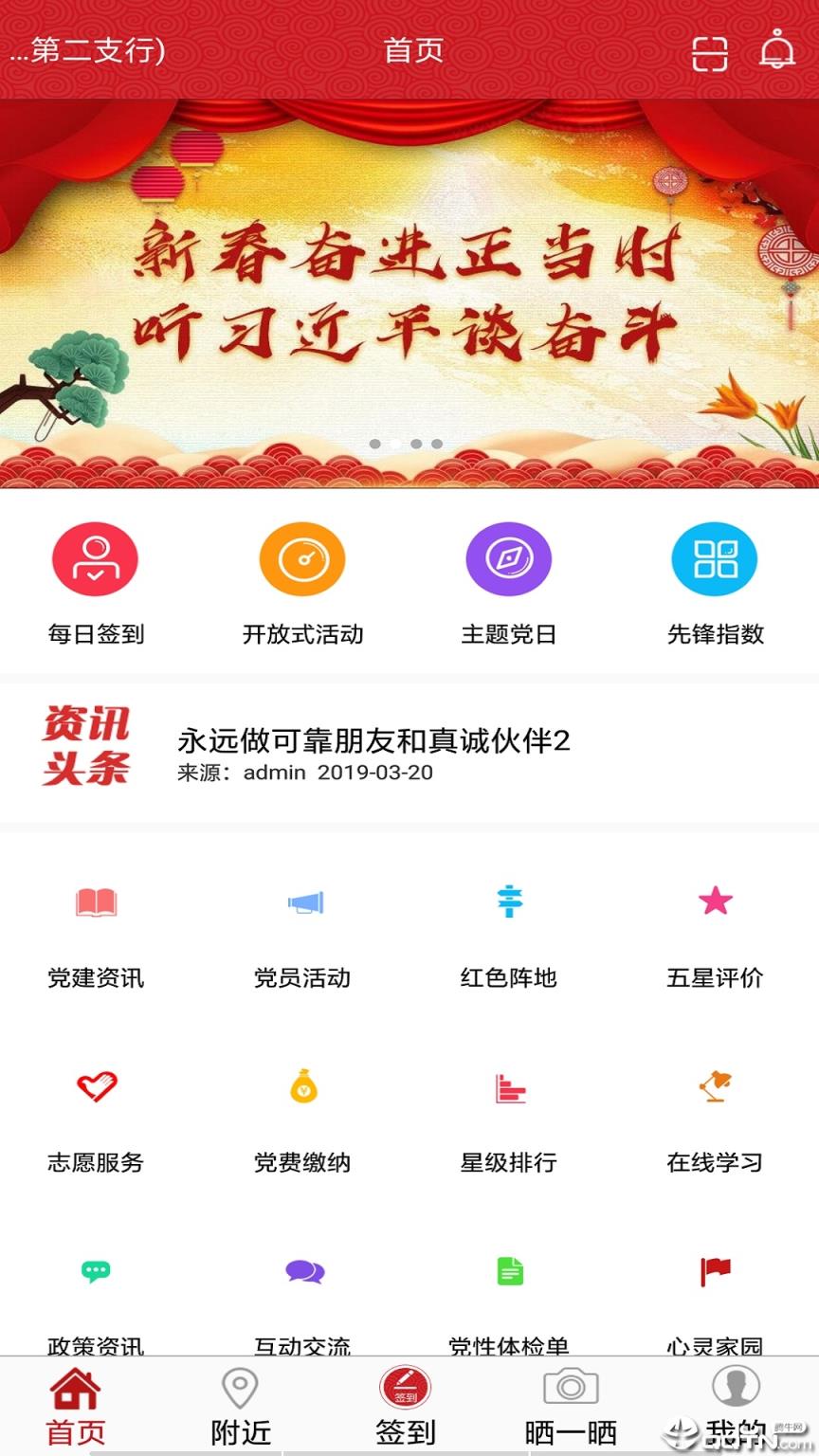Viewport: 819px width, 1456px height.
Task: Open 党员活动 megaphone icon
Action: coord(301,902)
